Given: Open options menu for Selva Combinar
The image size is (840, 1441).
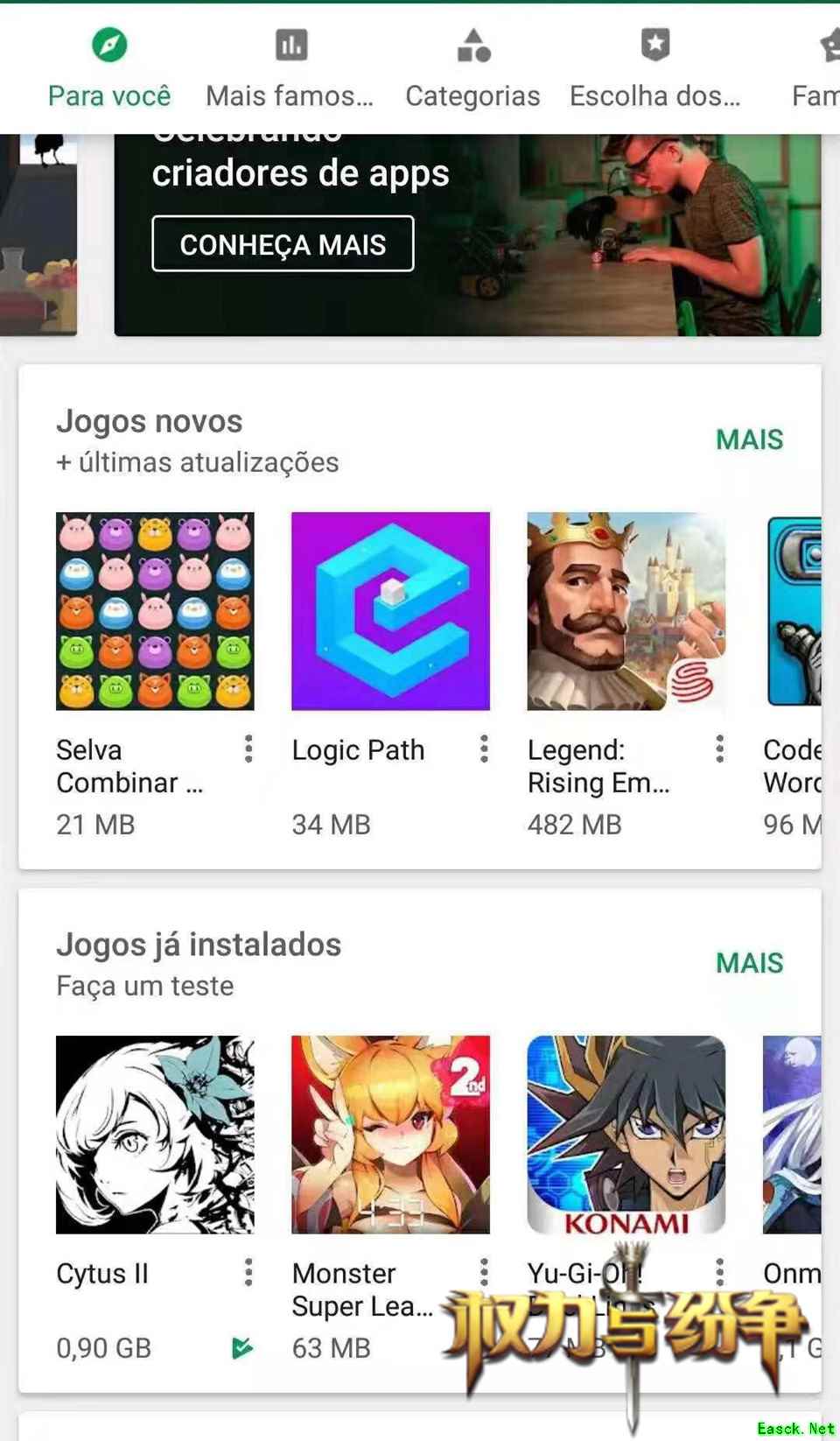Looking at the screenshot, I should 248,749.
